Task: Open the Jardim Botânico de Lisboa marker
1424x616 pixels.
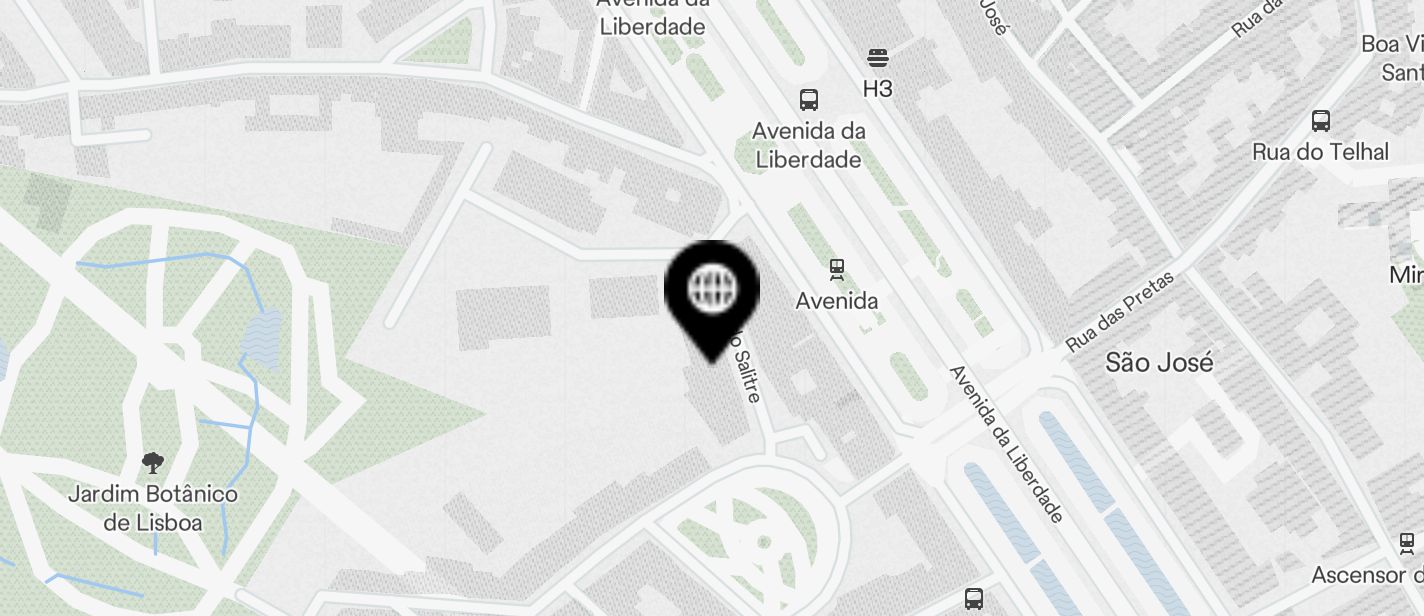Action: pyautogui.click(x=153, y=462)
